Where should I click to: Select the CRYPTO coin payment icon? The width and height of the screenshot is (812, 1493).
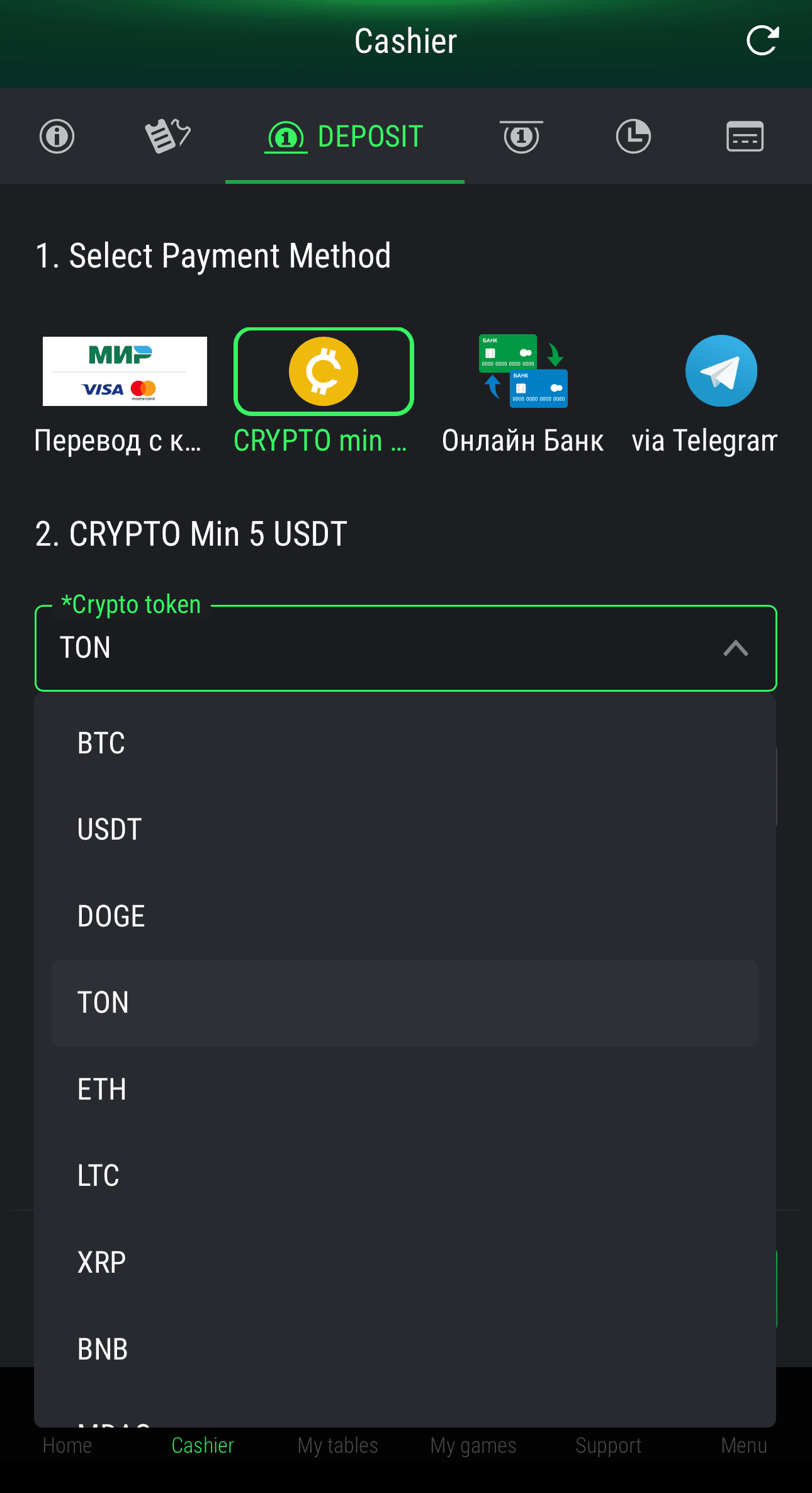pos(324,371)
